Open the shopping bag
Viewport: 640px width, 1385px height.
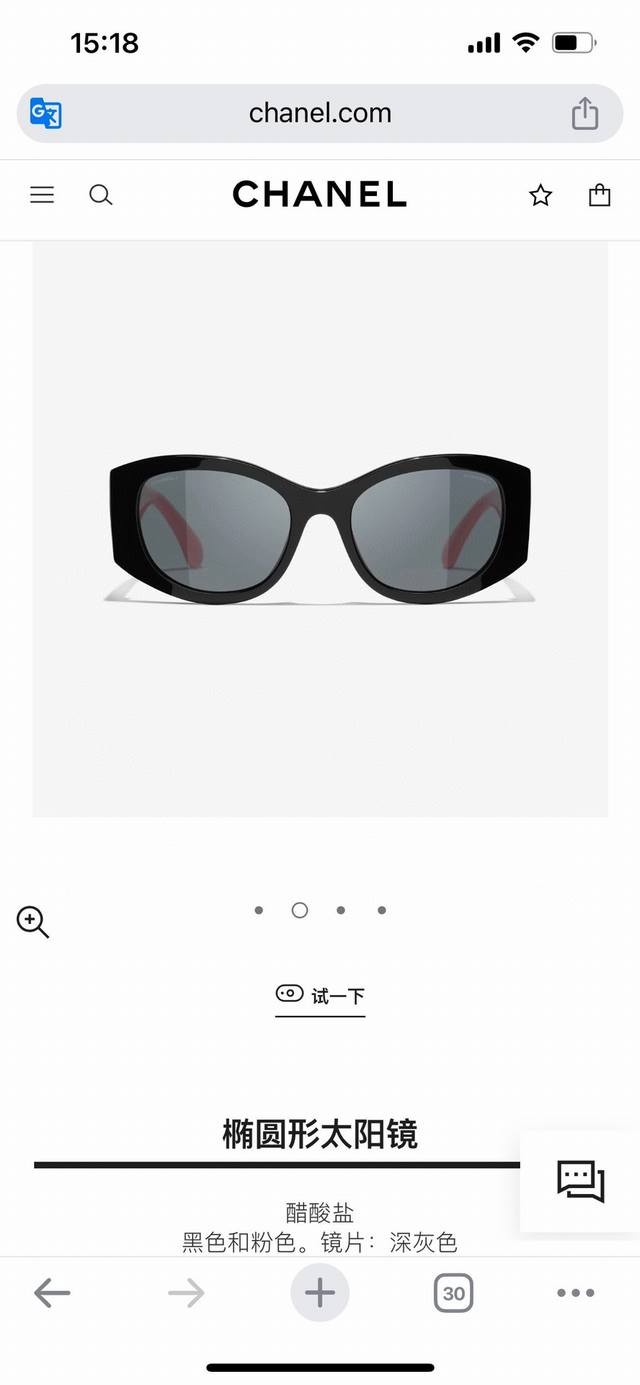click(x=600, y=195)
